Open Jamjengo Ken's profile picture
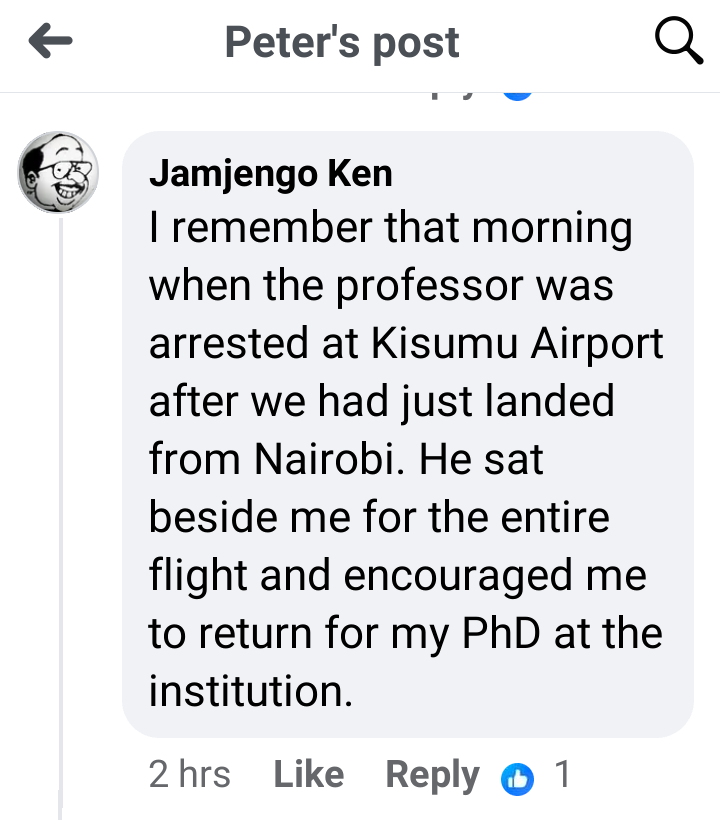This screenshot has height=820, width=720. point(58,173)
